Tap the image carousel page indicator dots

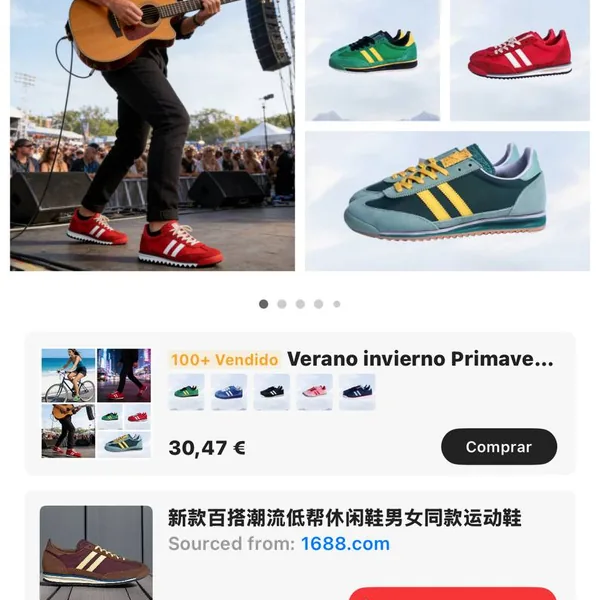point(299,304)
